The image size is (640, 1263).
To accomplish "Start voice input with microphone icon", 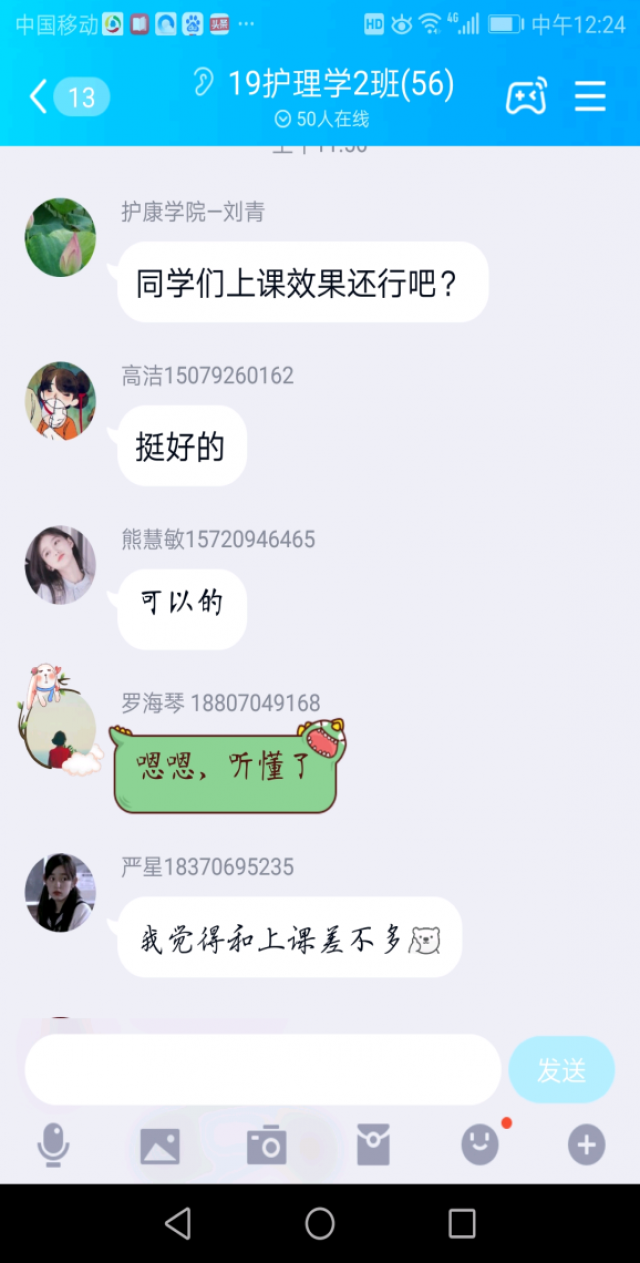I will 53,1144.
